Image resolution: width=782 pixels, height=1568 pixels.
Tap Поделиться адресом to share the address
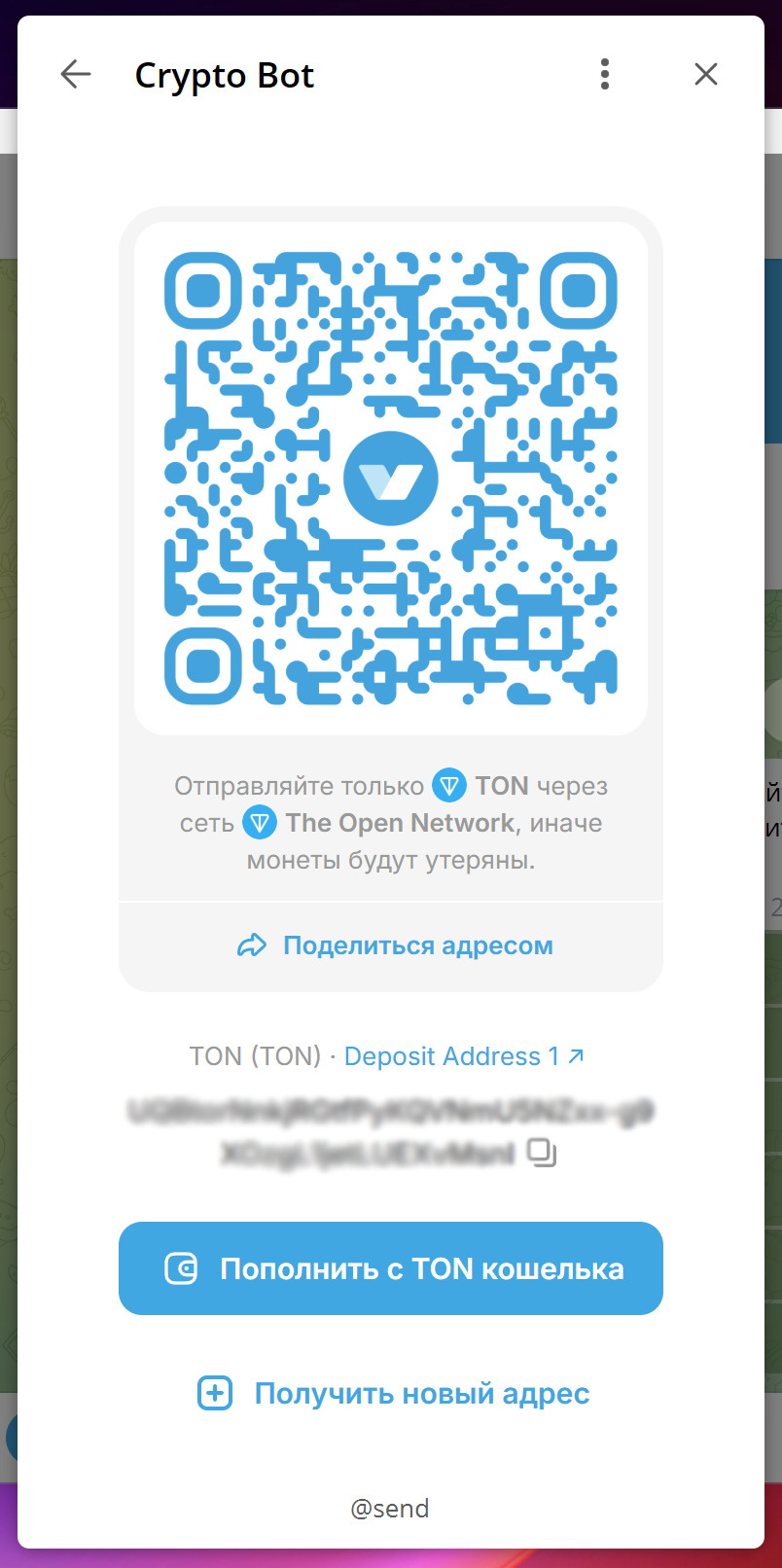(395, 945)
